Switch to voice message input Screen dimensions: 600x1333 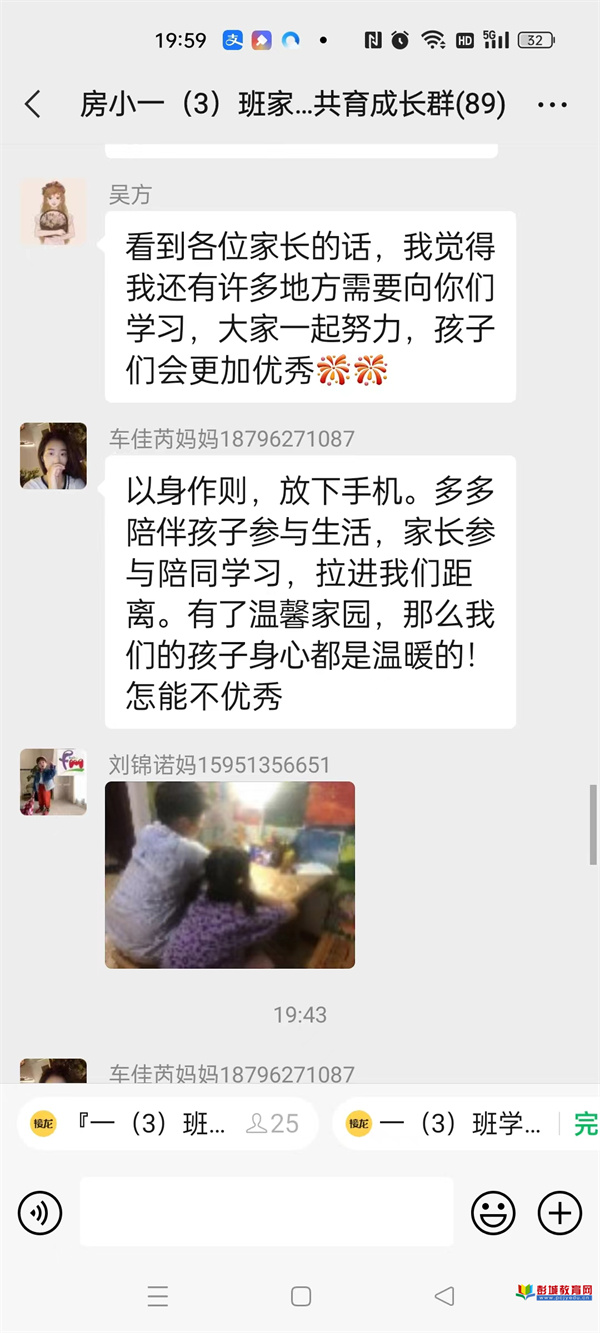click(40, 1213)
